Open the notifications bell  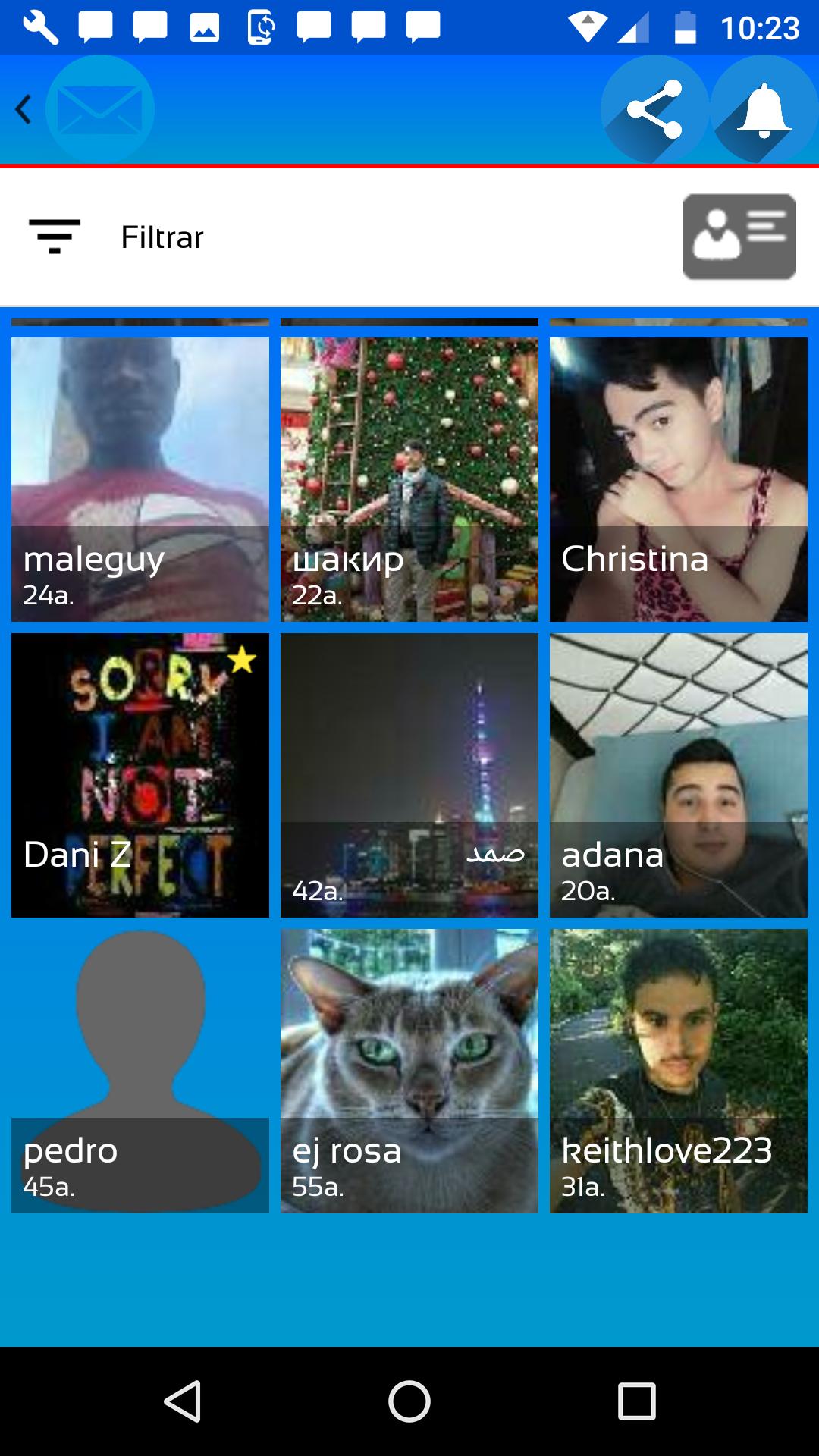tap(764, 109)
